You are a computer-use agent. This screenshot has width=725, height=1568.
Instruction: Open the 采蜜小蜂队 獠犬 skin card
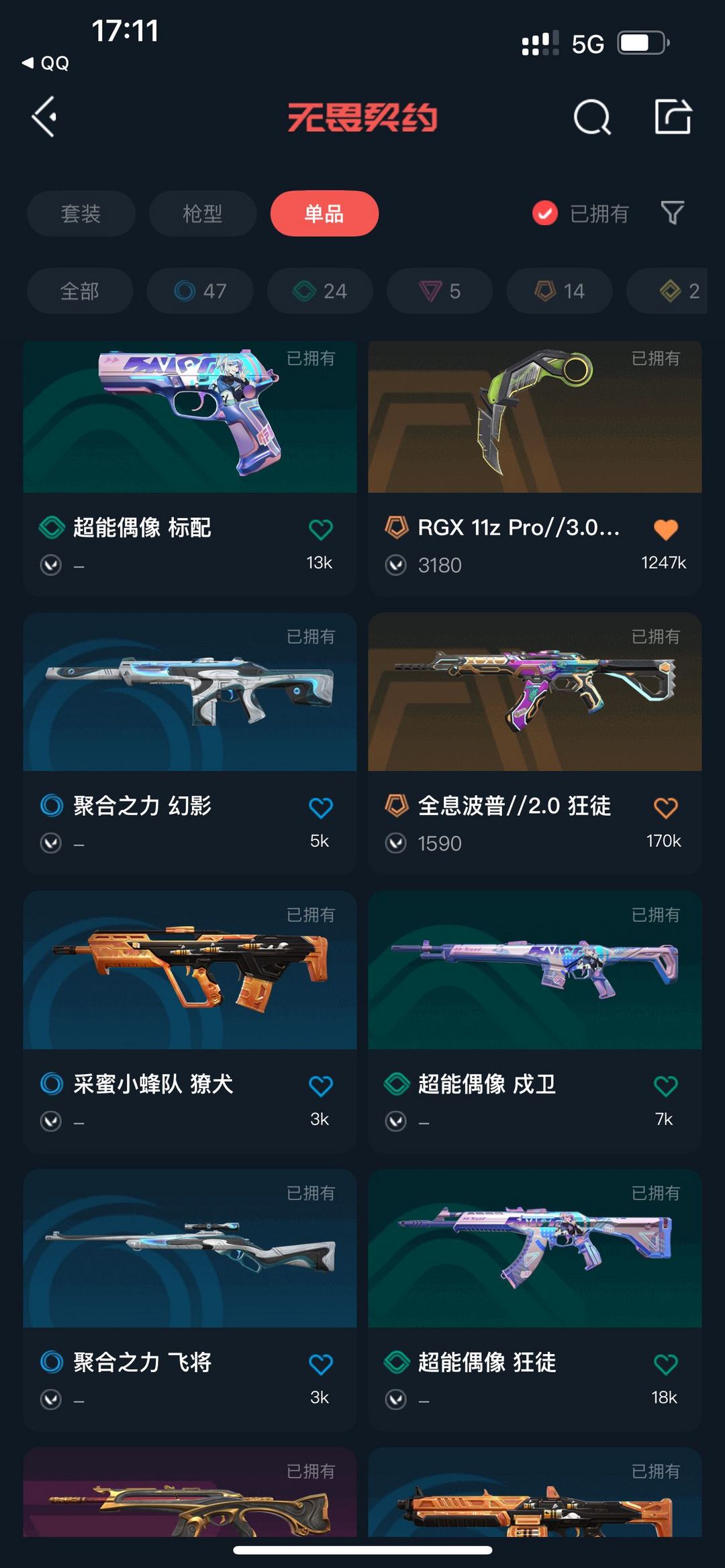click(190, 1021)
